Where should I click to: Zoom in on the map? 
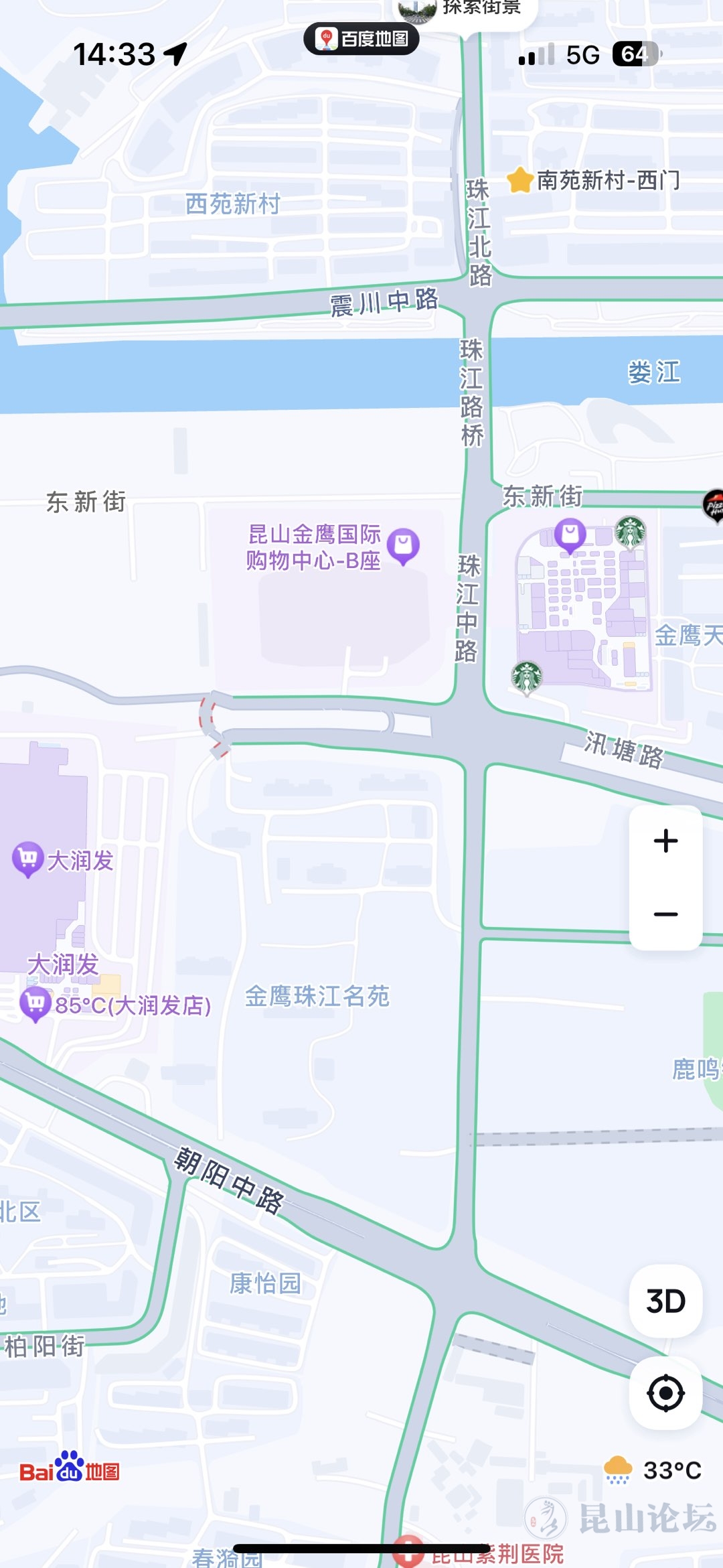[665, 841]
